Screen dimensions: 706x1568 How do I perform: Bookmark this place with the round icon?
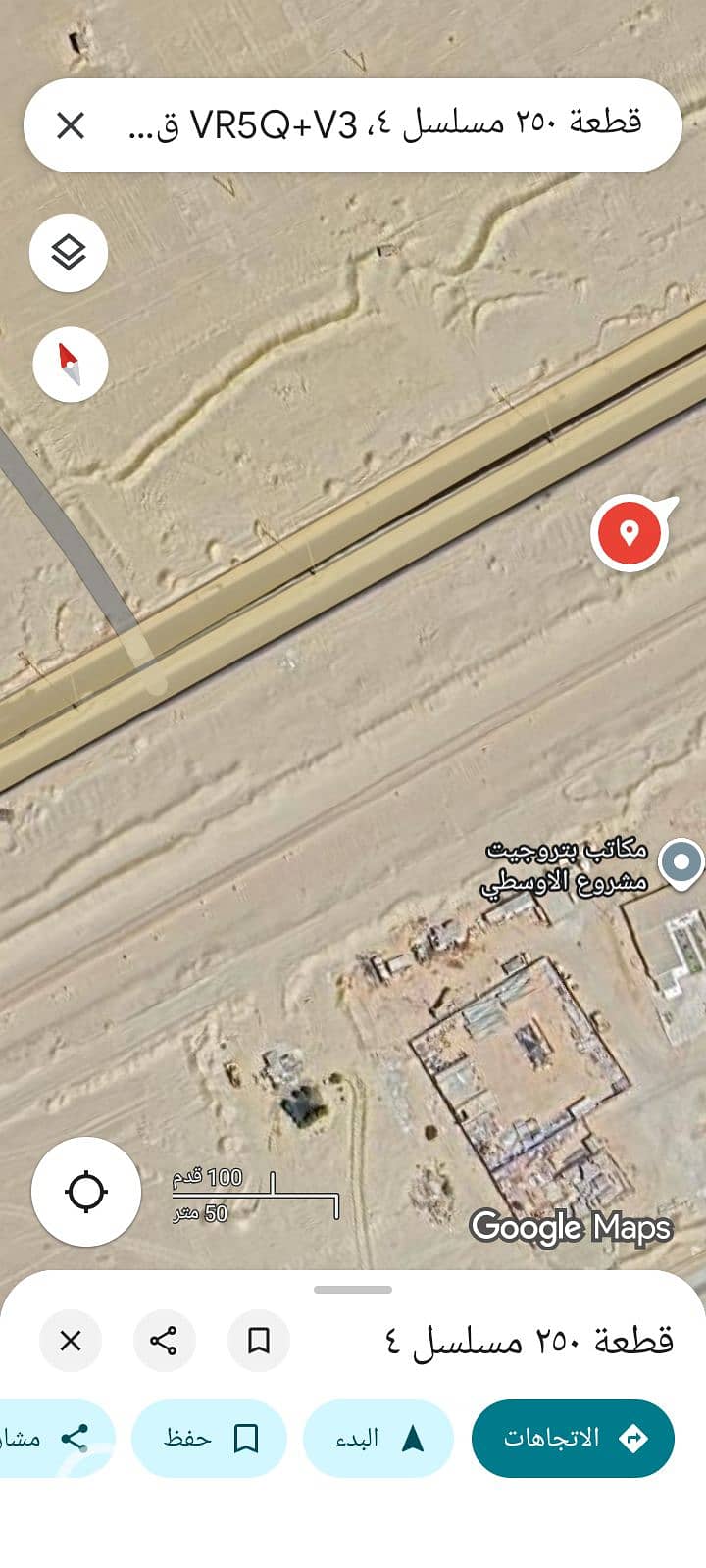tap(259, 1340)
